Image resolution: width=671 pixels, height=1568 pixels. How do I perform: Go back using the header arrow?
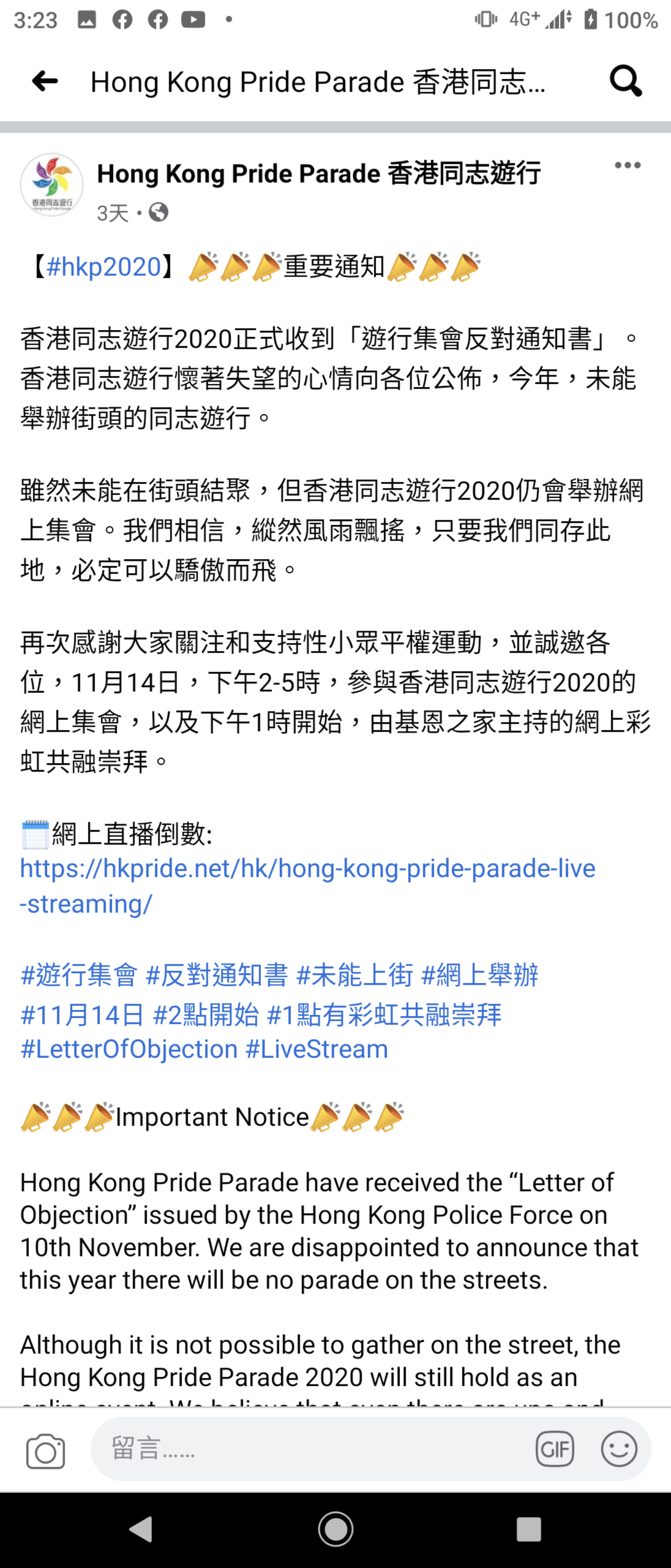(45, 81)
